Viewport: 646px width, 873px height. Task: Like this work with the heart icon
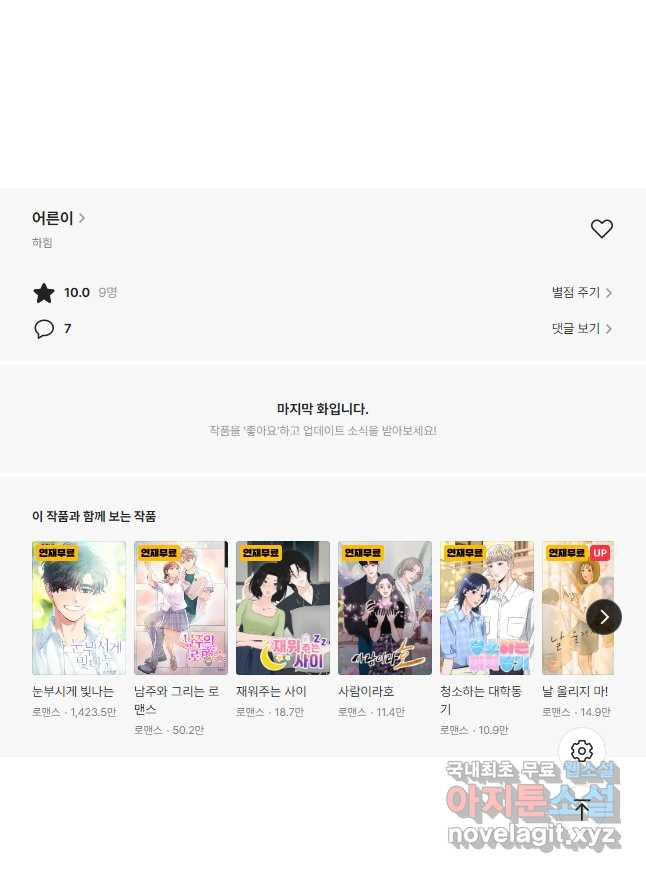point(601,229)
